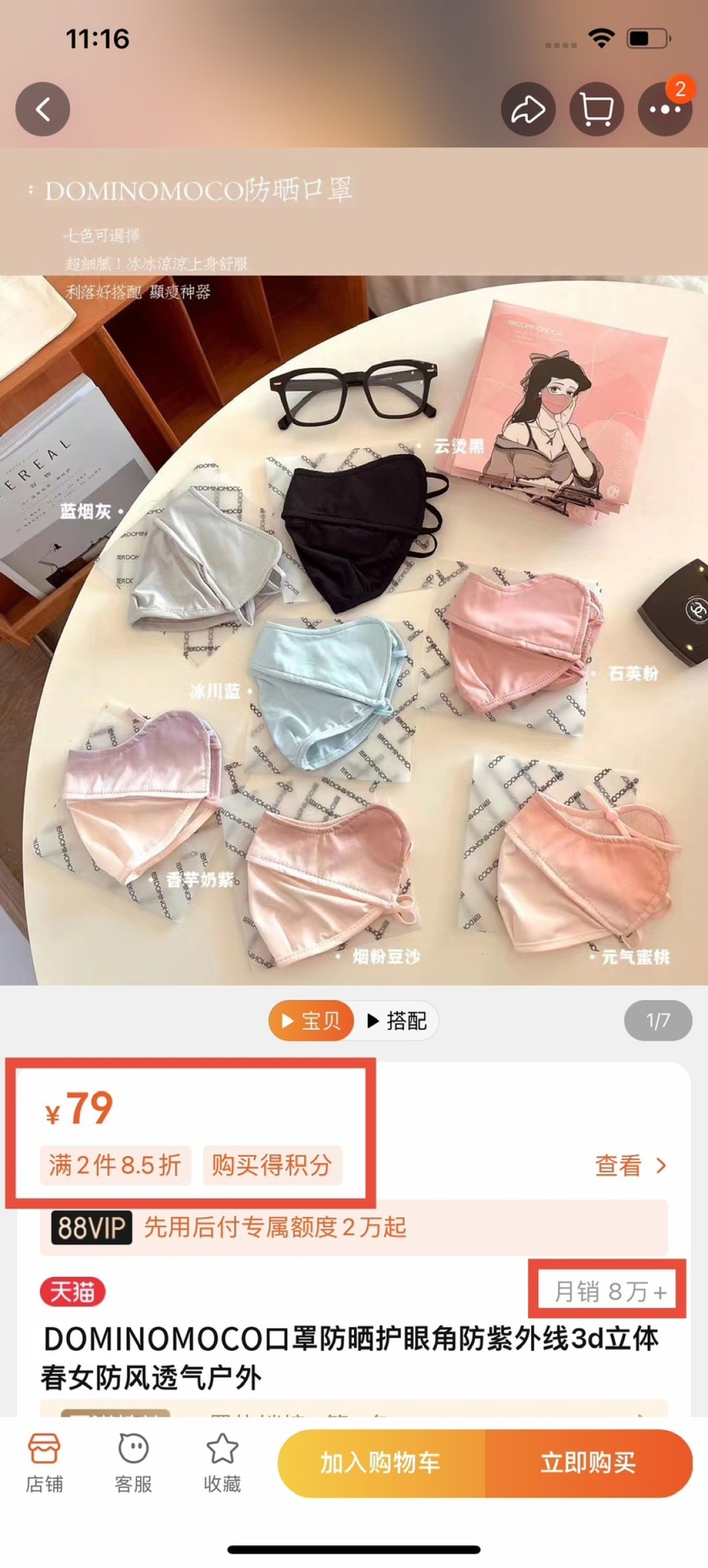
Task: Tap 加入购物车 to add to cart
Action: point(380,1462)
